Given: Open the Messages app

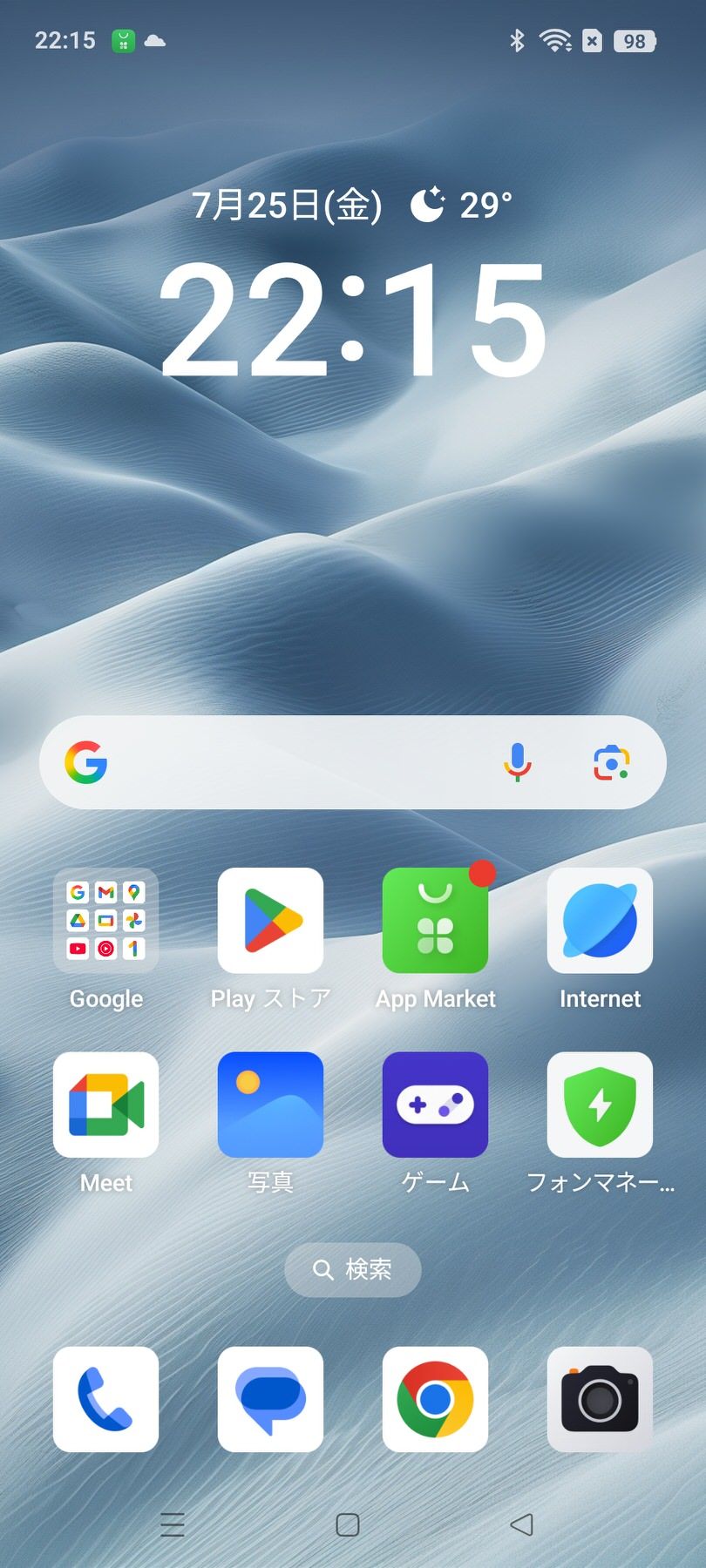Looking at the screenshot, I should [x=270, y=1399].
